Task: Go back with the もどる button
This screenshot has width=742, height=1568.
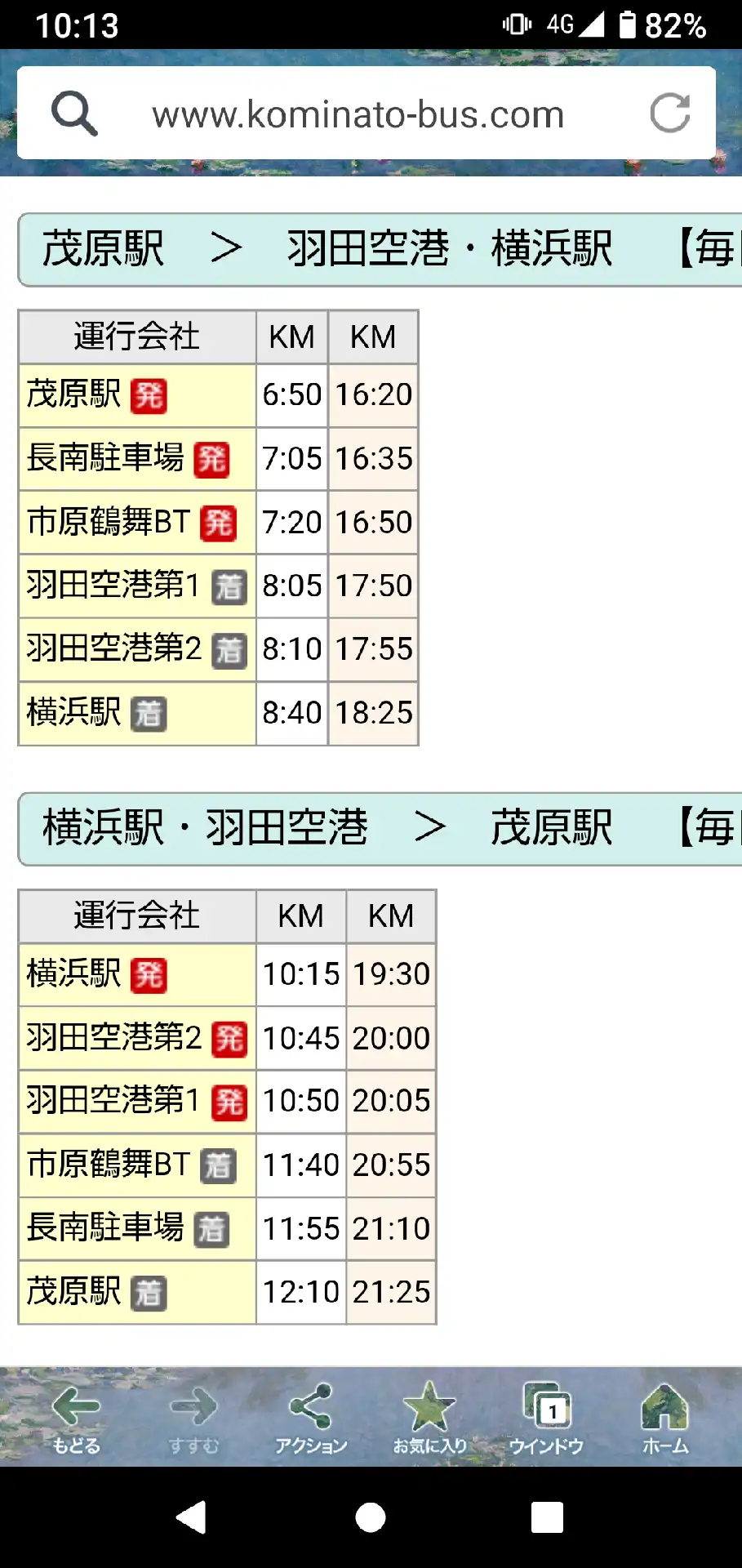Action: pyautogui.click(x=76, y=1419)
